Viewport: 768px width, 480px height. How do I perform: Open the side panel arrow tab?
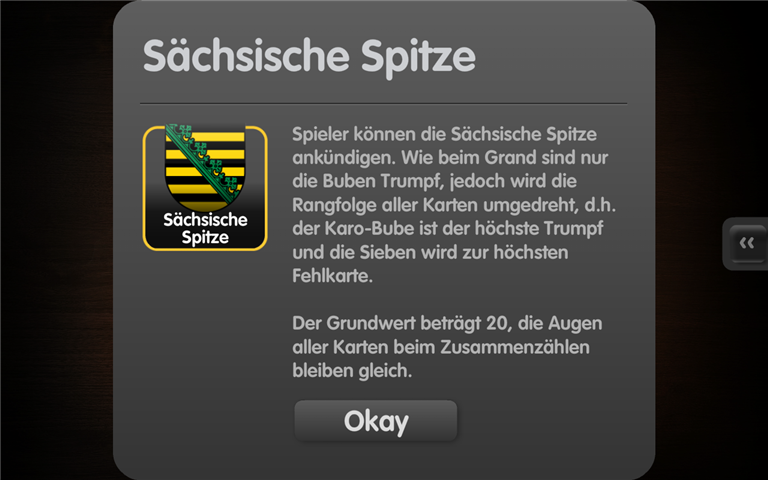[745, 243]
